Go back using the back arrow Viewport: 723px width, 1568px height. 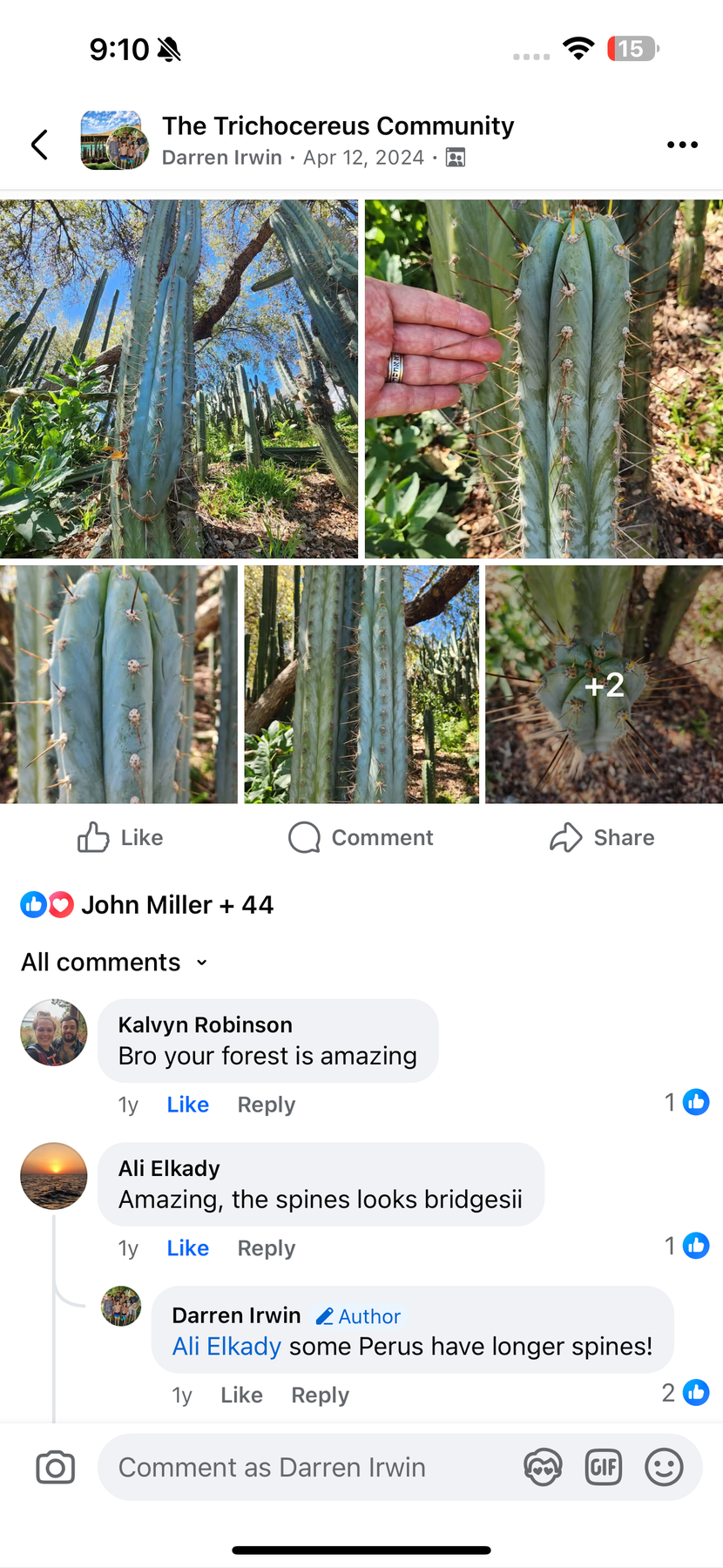(x=39, y=145)
